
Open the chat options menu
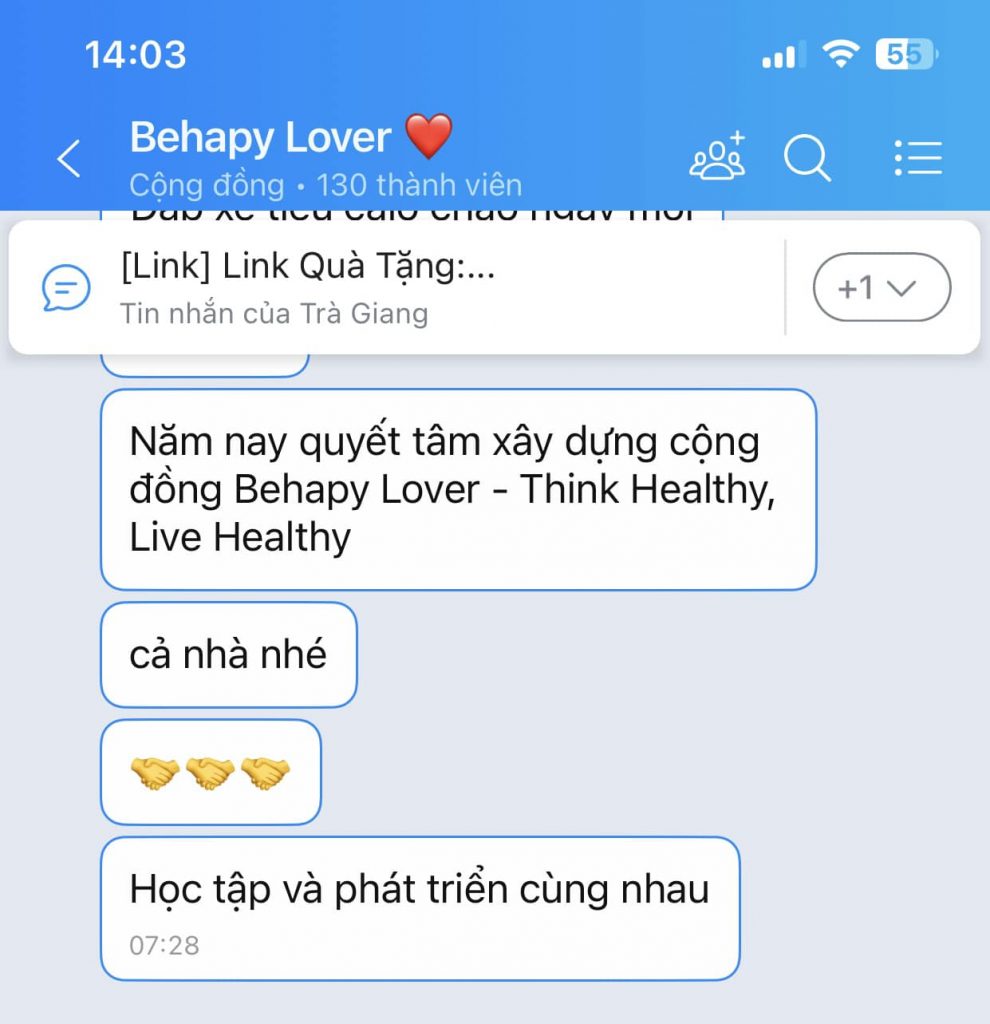917,158
